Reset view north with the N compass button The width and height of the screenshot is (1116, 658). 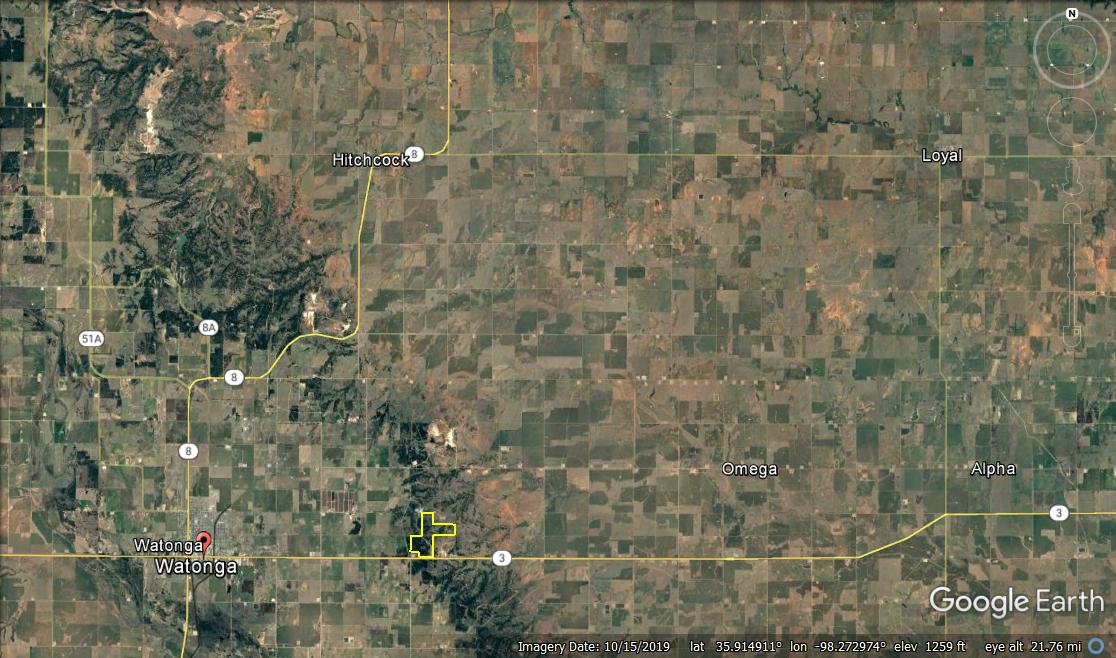point(1072,14)
